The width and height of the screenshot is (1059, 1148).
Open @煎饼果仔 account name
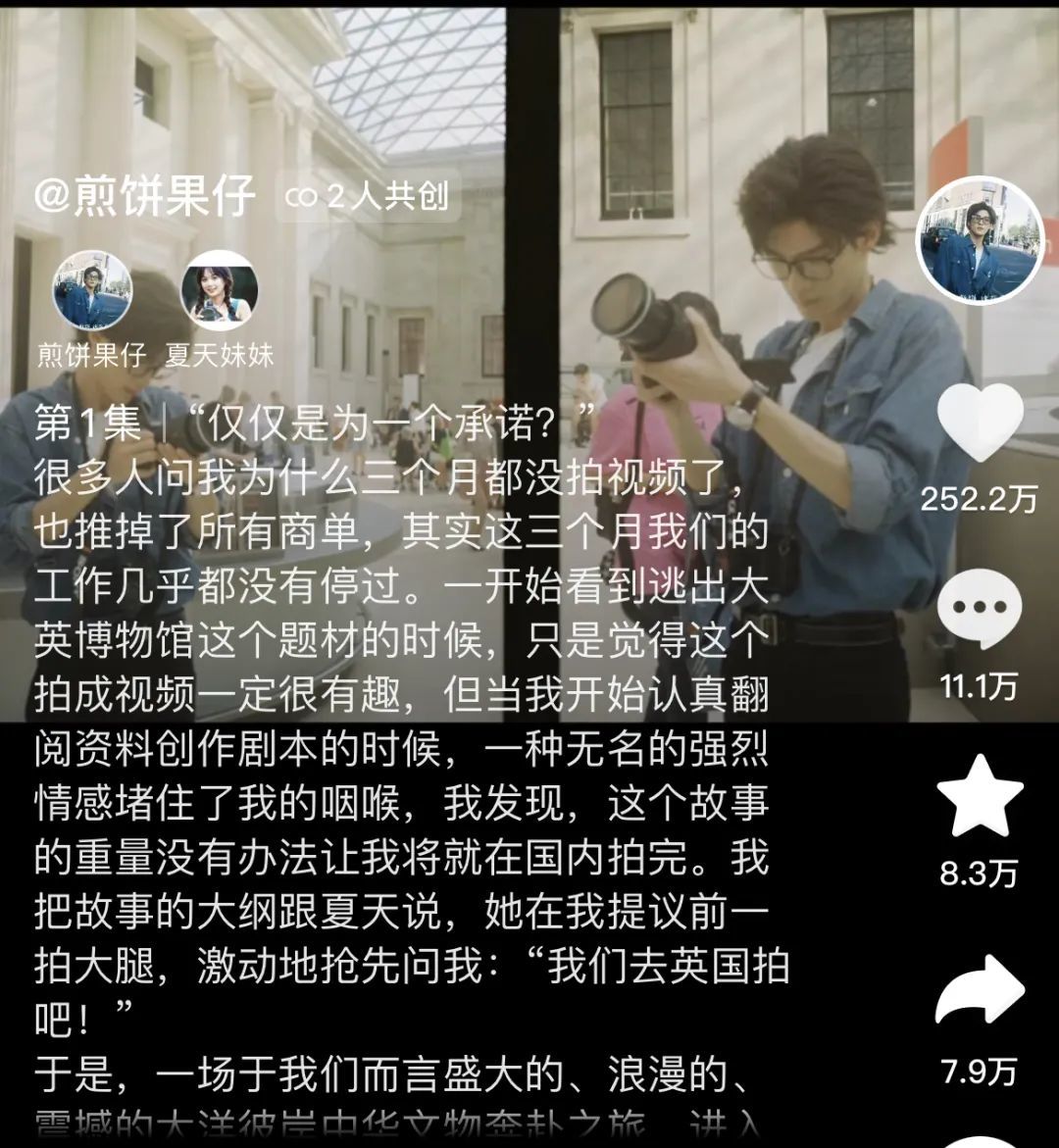tap(145, 195)
